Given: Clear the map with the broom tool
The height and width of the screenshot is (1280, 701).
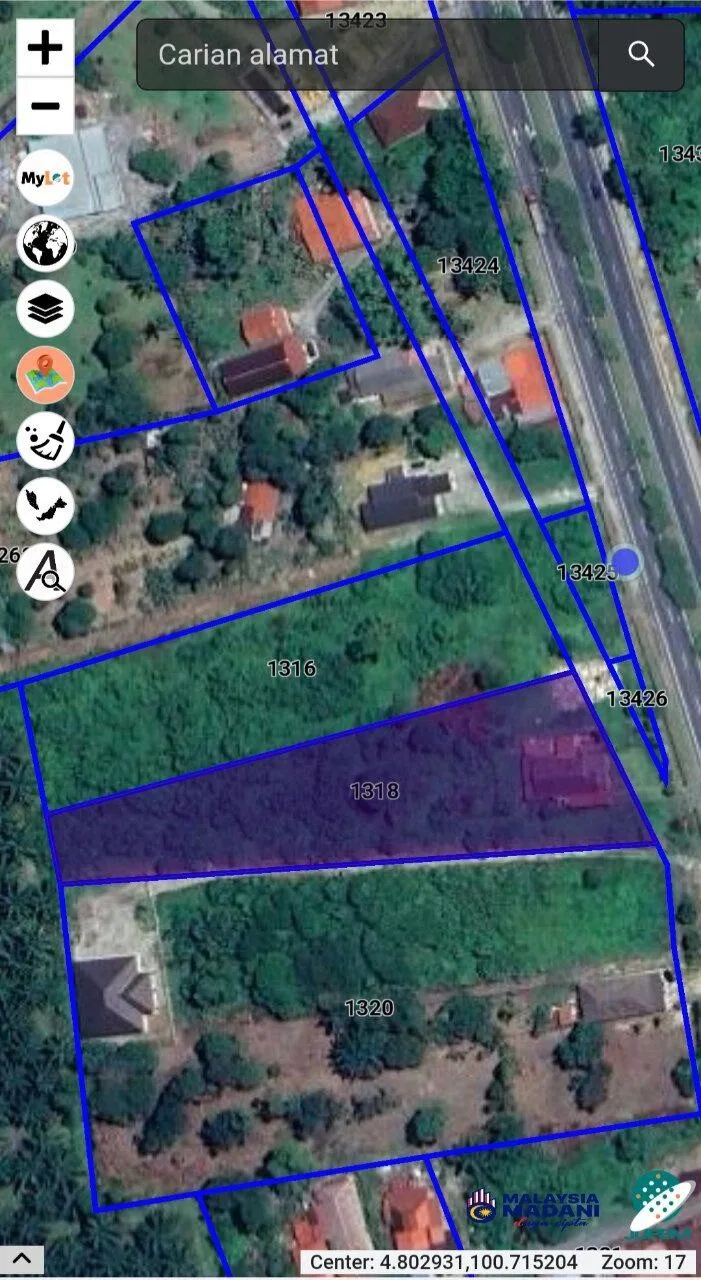Looking at the screenshot, I should coord(45,440).
